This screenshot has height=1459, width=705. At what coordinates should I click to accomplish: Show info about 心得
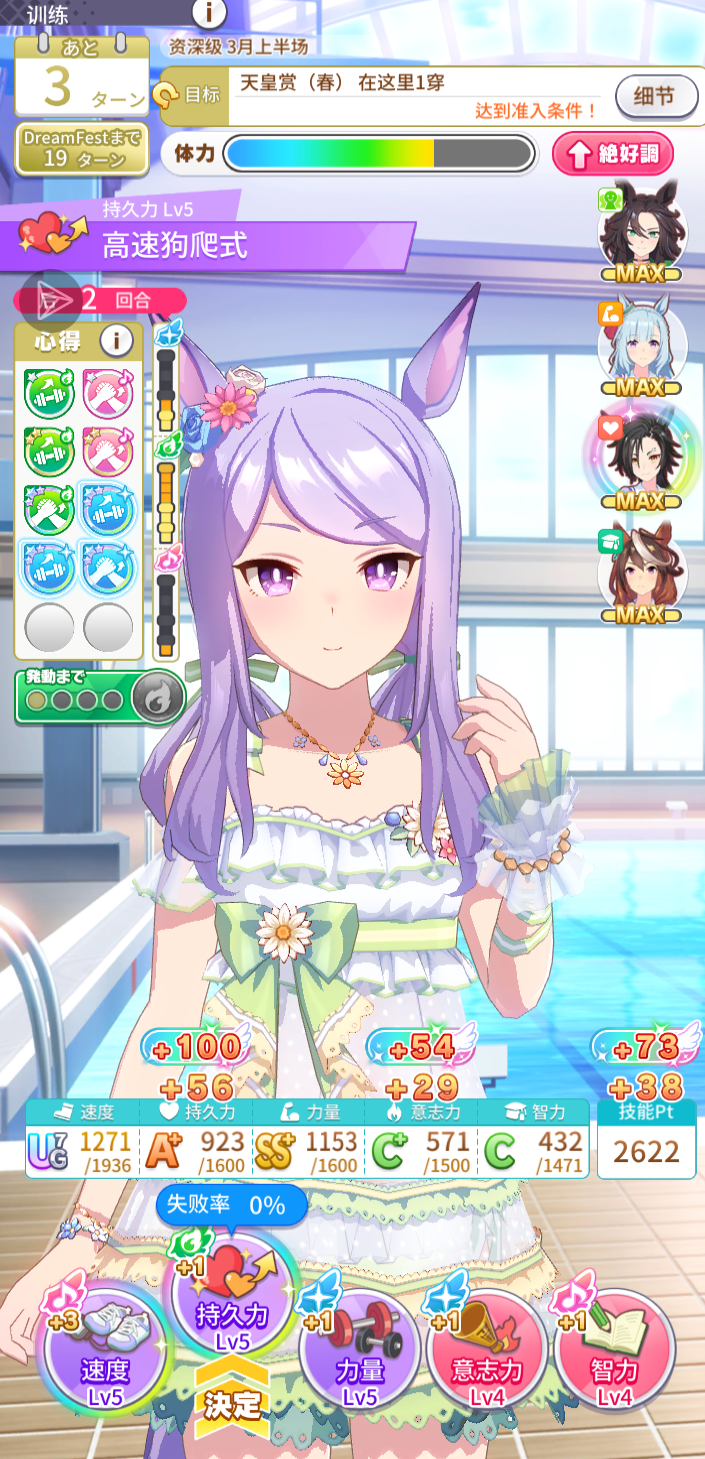point(116,341)
